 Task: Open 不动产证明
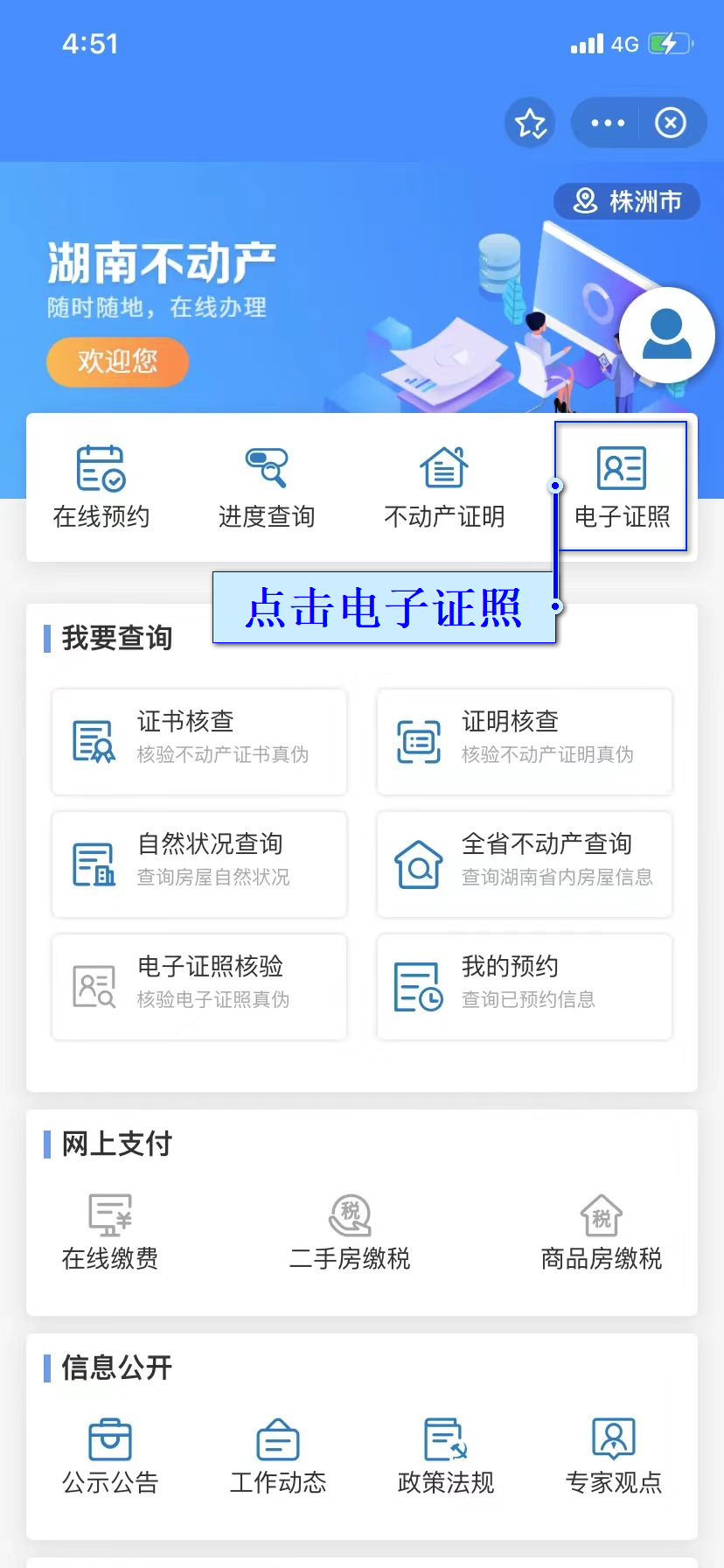pos(444,486)
